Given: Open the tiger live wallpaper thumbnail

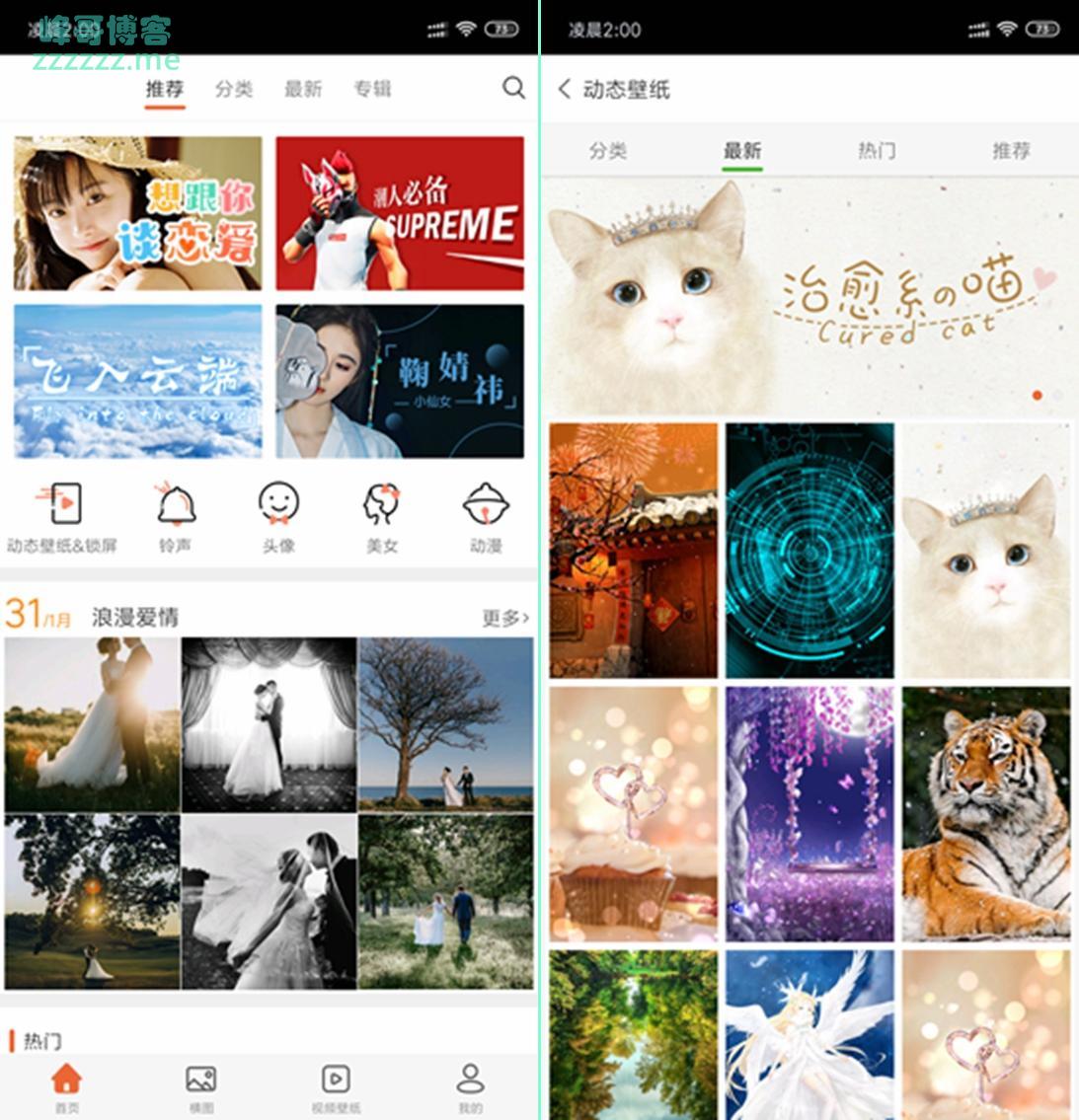Looking at the screenshot, I should [x=986, y=813].
